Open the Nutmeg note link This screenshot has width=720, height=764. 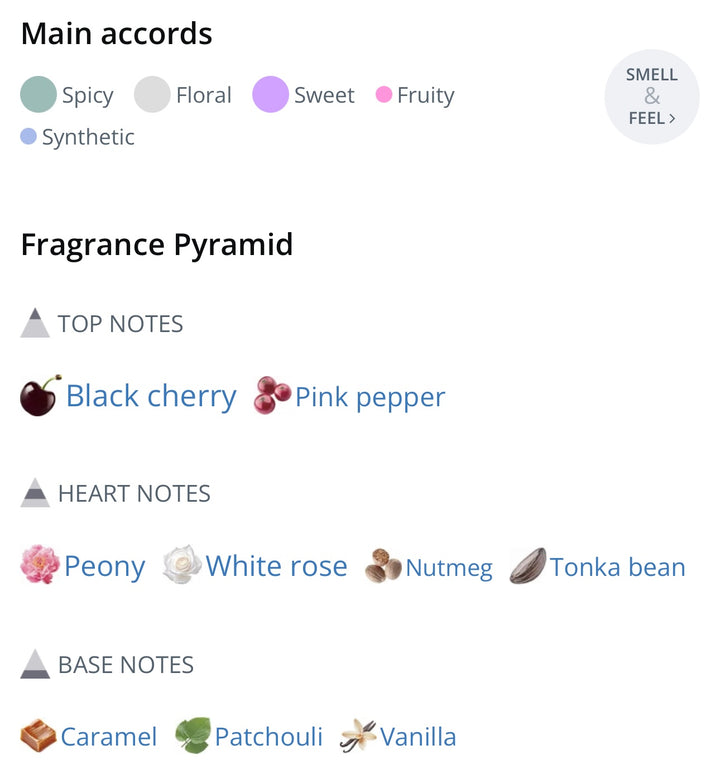tap(448, 568)
